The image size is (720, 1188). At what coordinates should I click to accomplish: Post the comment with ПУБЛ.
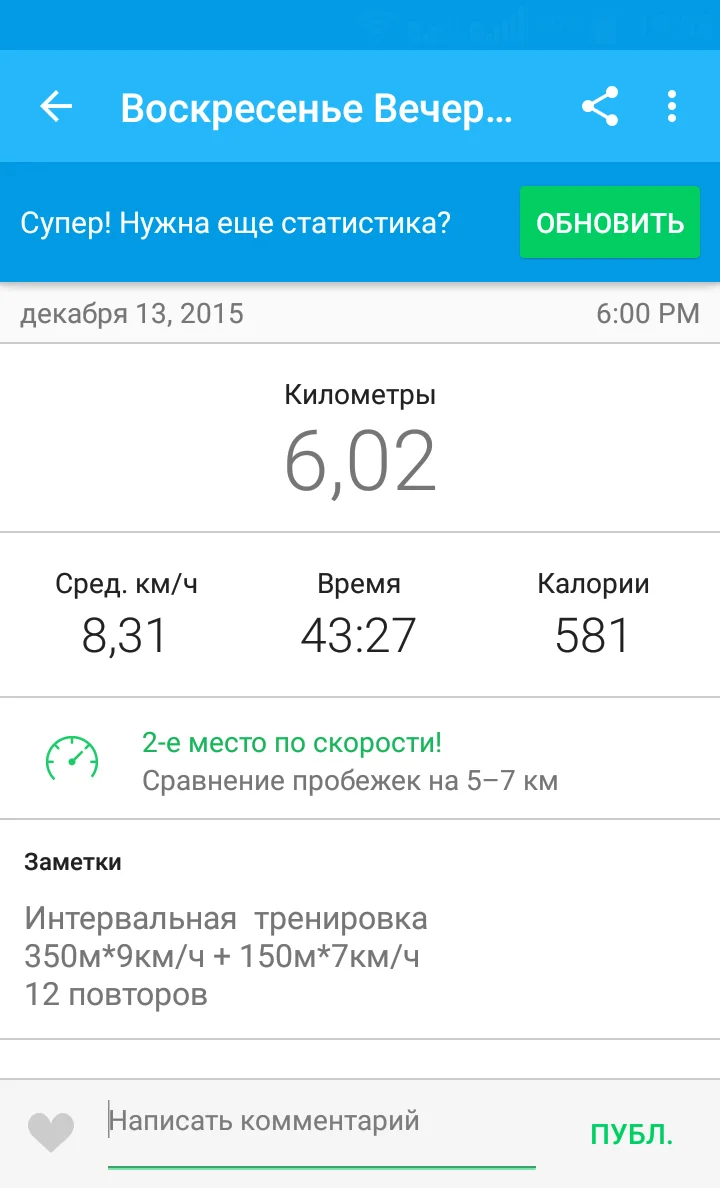pos(631,1135)
